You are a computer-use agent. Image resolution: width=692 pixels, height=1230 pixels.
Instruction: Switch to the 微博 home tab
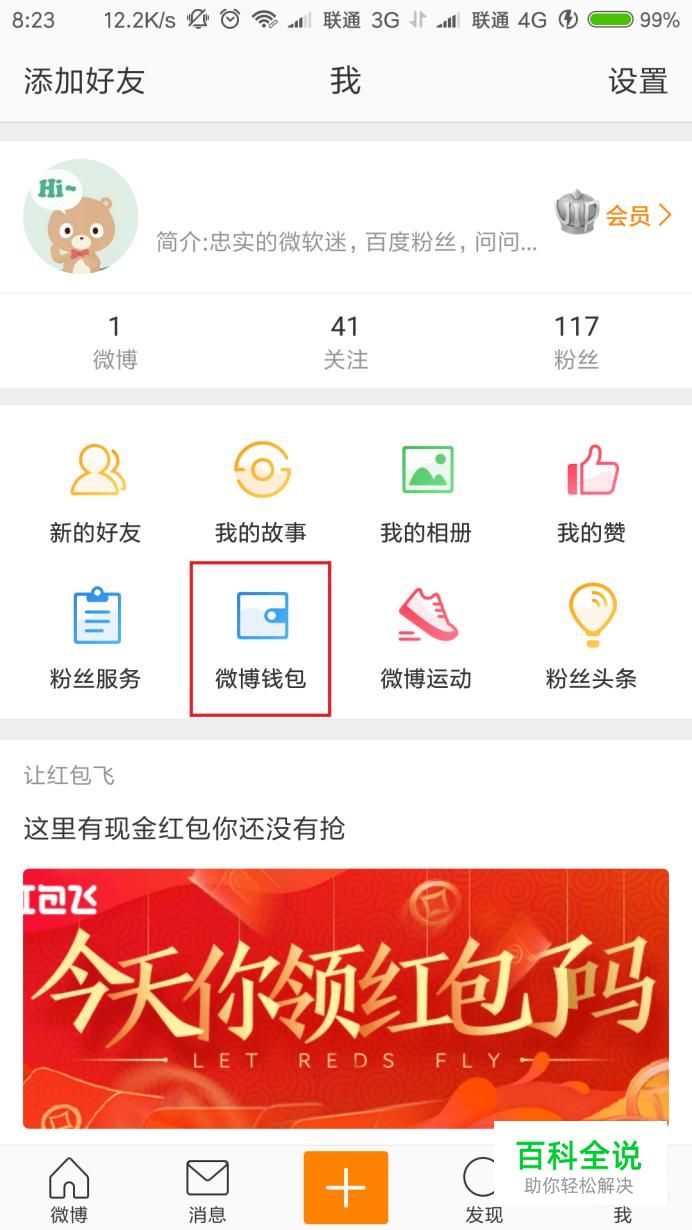click(x=69, y=1190)
